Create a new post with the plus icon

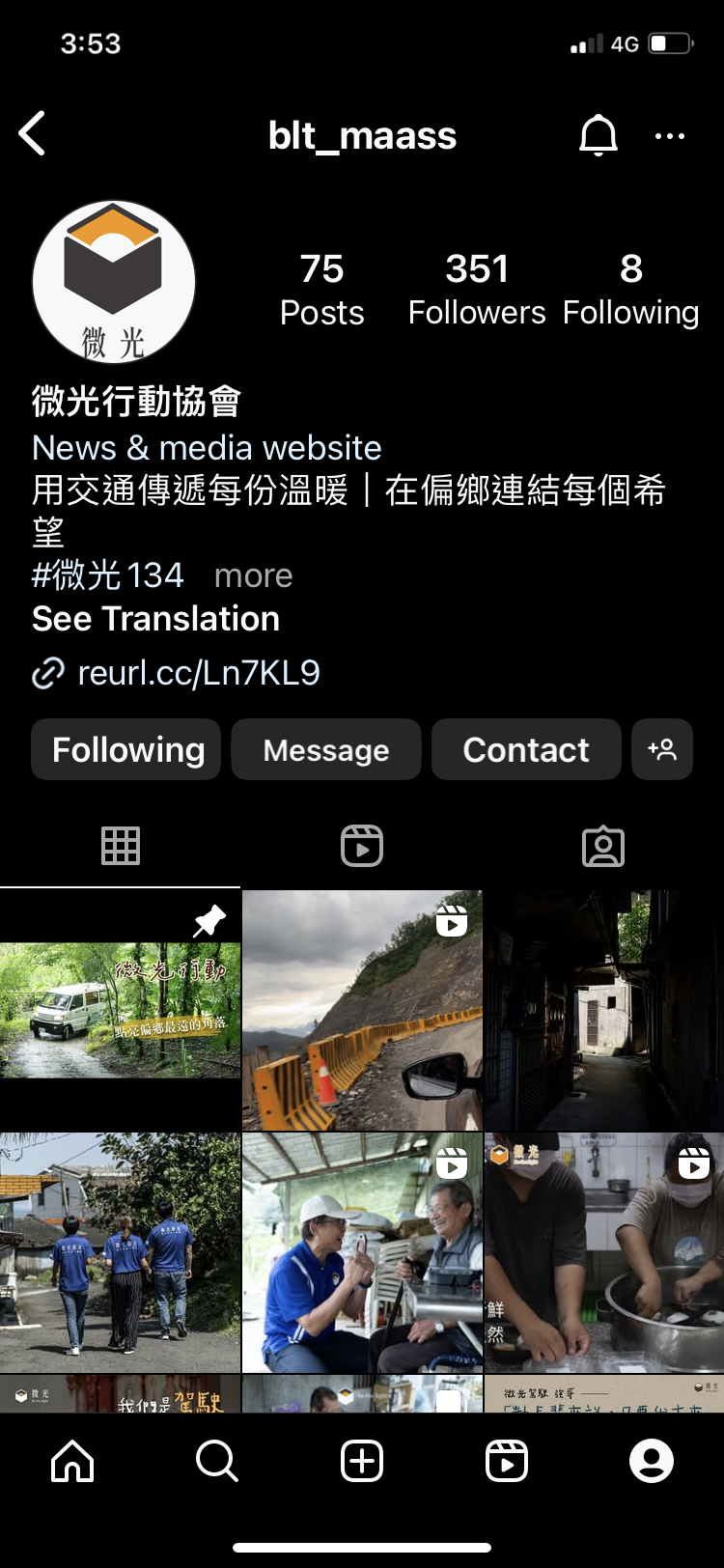362,1461
